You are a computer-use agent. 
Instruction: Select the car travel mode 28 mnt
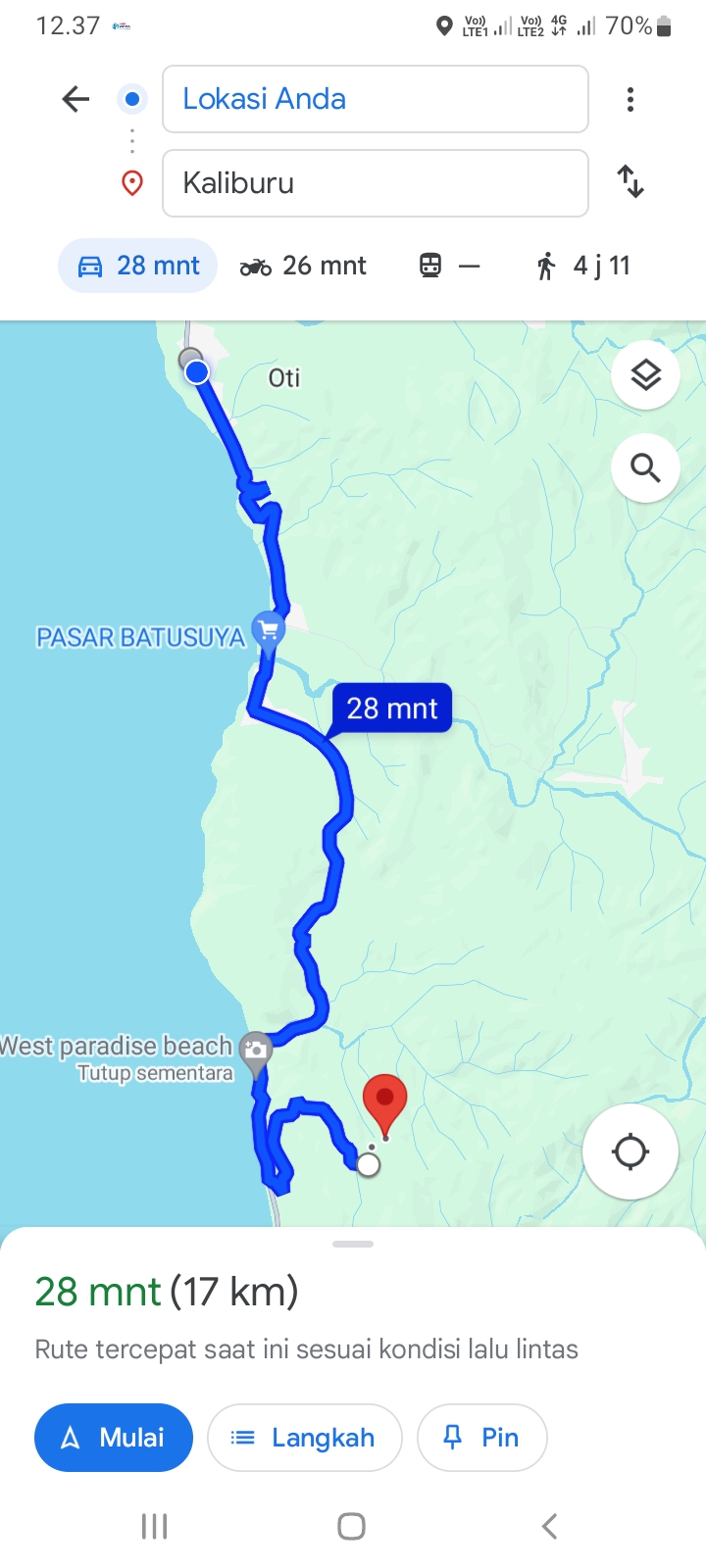click(x=138, y=266)
